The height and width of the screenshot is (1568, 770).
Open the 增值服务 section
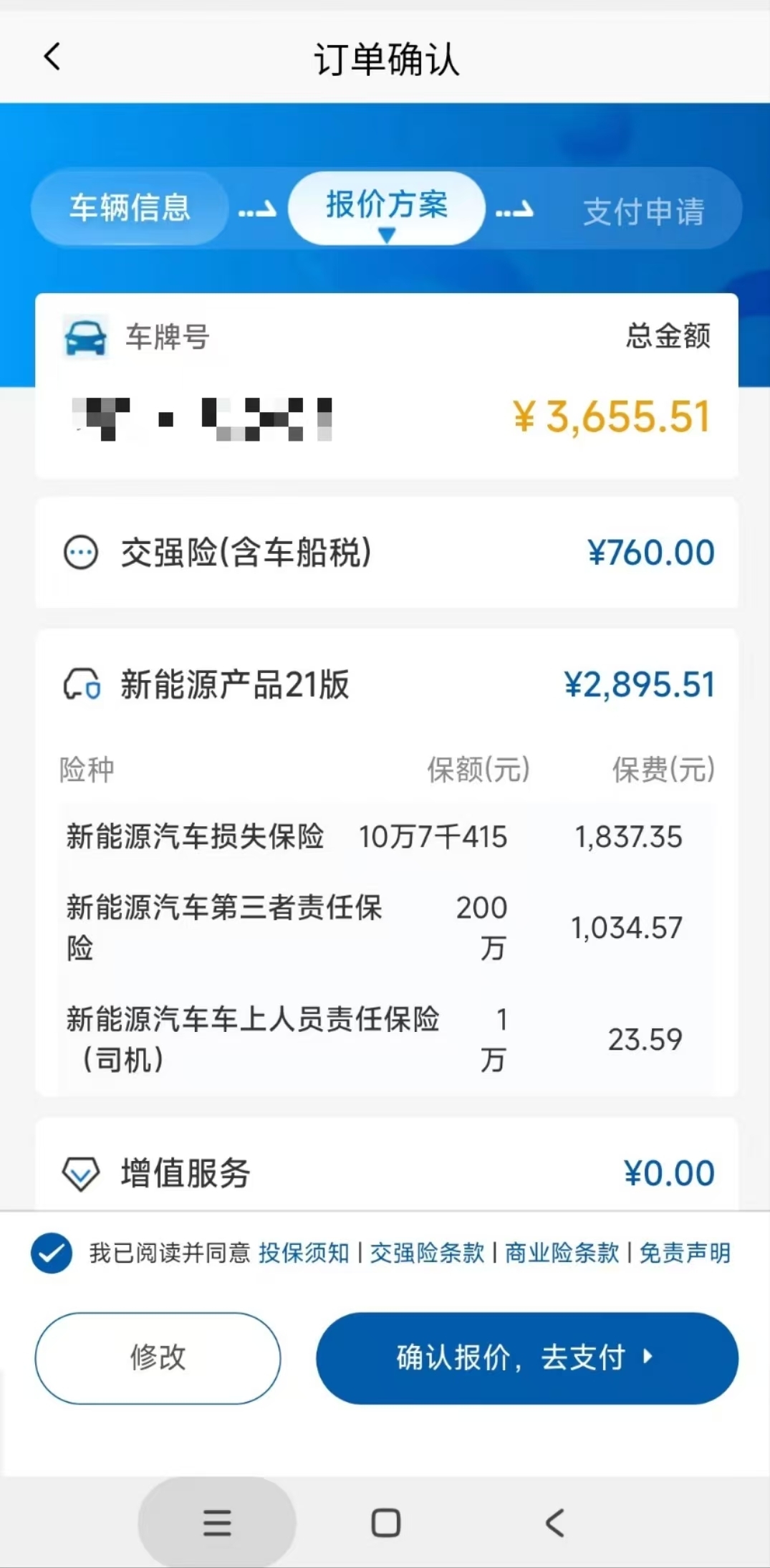click(x=387, y=1173)
